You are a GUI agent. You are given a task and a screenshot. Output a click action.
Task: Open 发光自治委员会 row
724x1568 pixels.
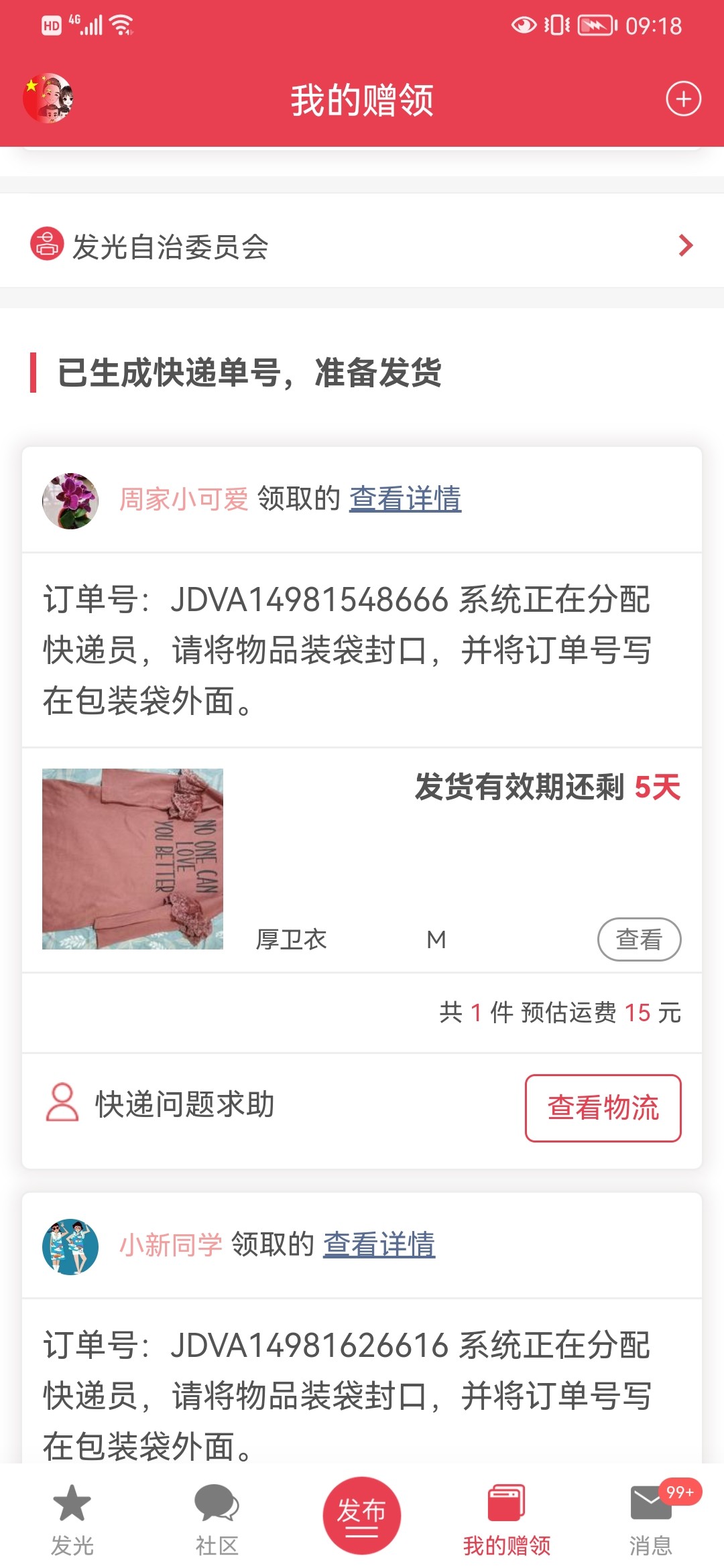[362, 246]
